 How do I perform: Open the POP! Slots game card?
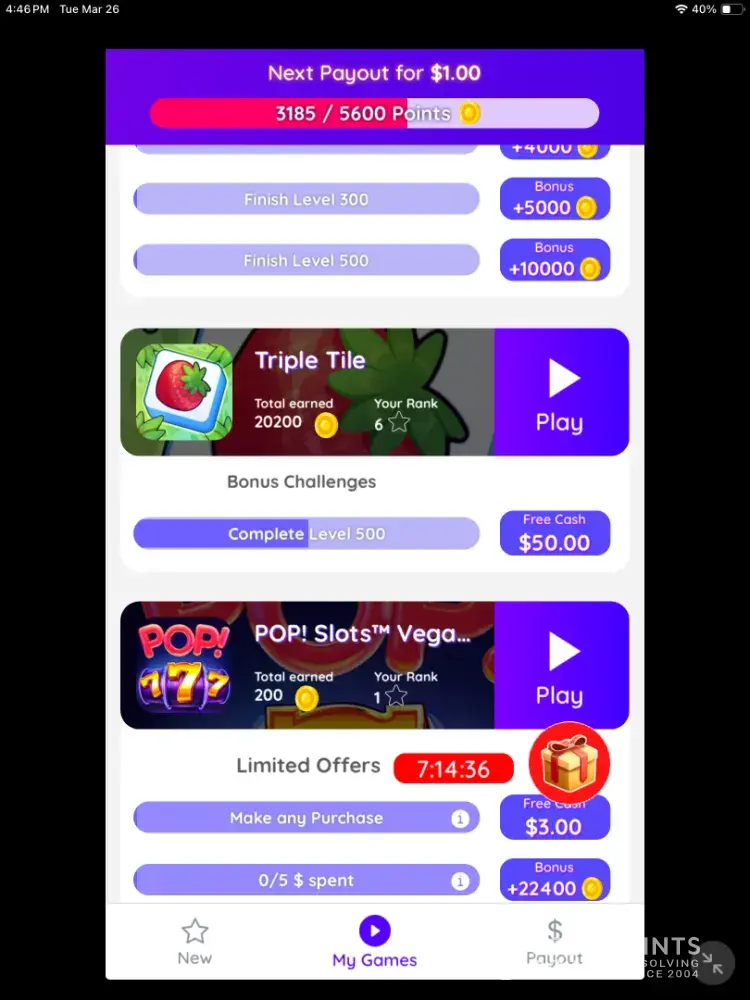click(308, 665)
